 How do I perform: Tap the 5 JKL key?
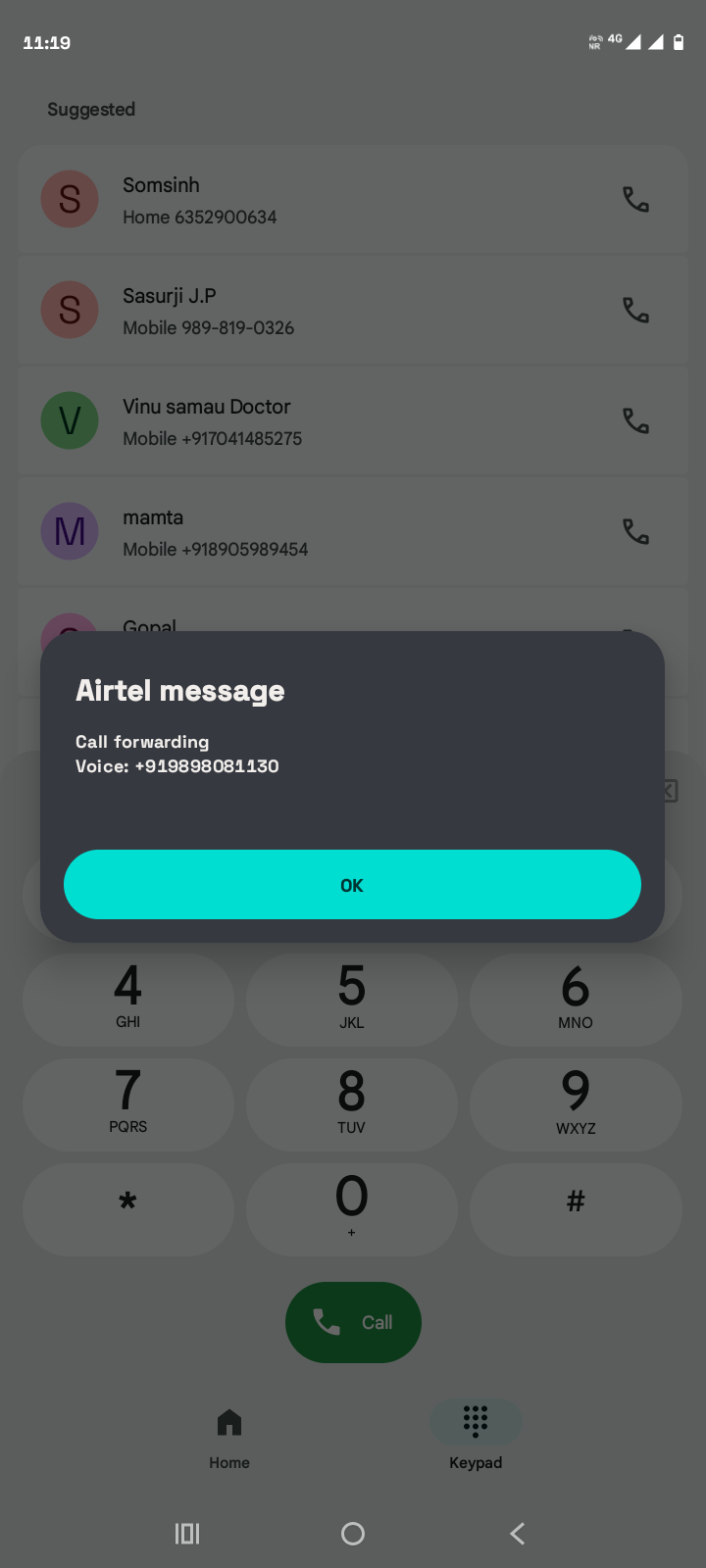(x=352, y=1000)
